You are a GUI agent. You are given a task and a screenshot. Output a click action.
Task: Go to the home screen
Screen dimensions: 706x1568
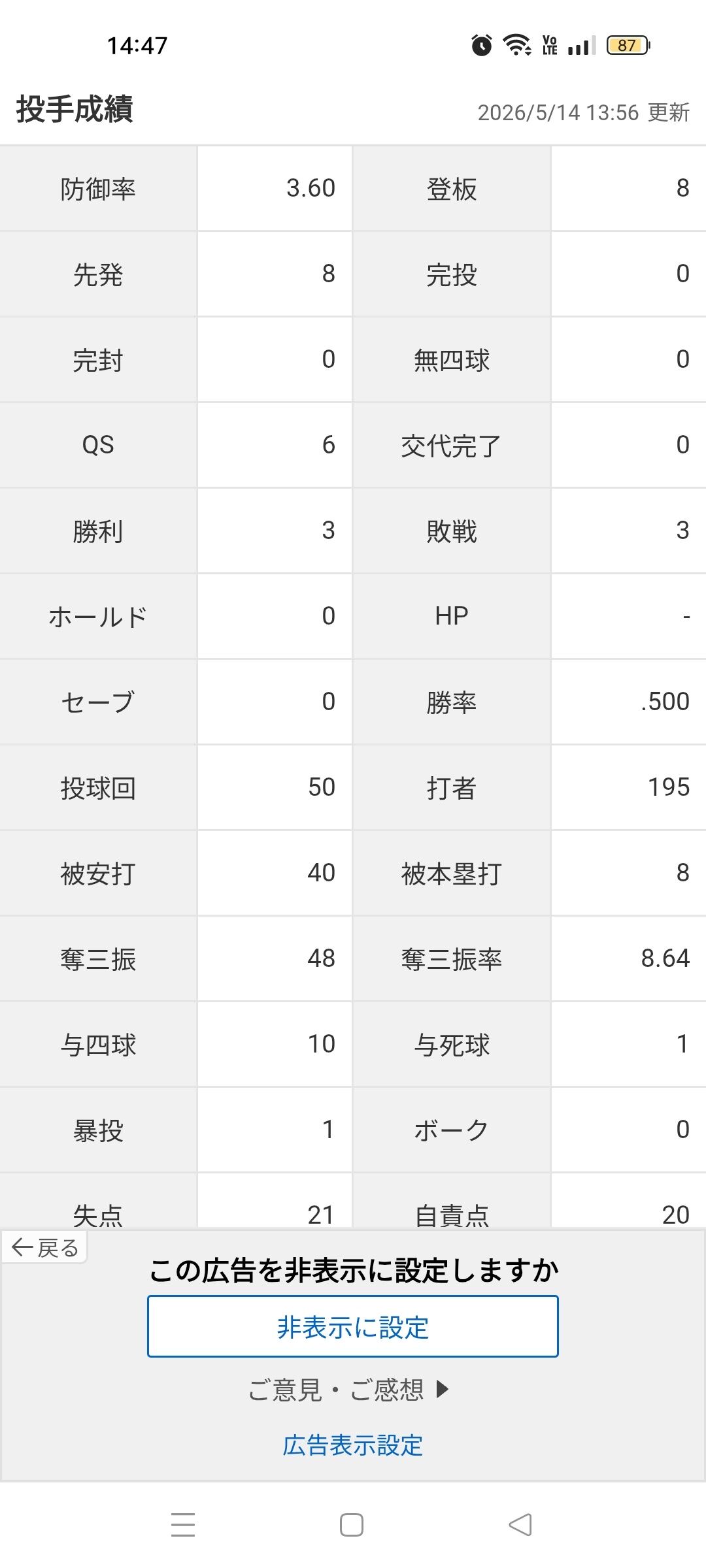click(352, 1525)
